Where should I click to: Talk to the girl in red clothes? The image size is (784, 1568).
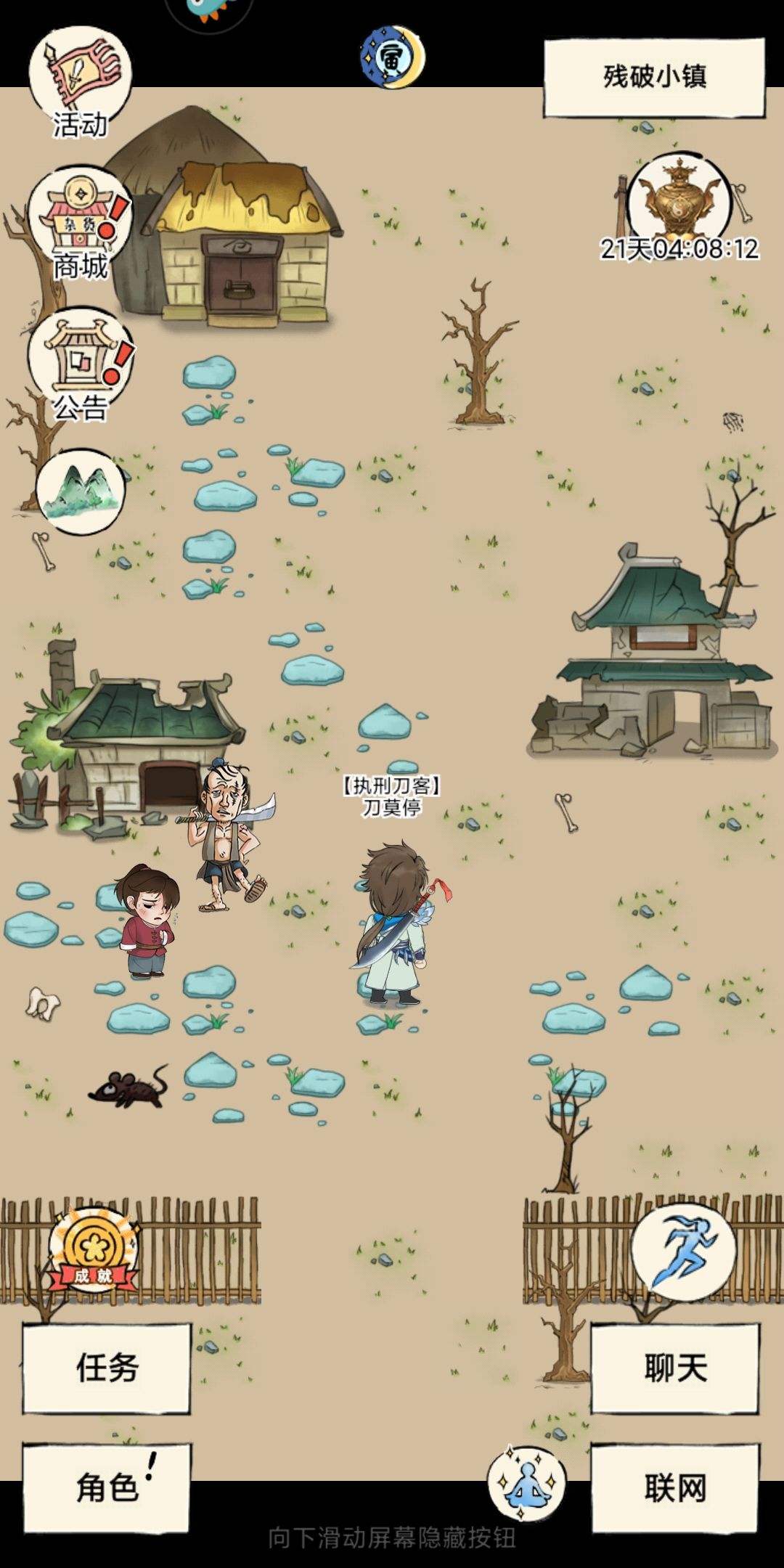[x=148, y=920]
